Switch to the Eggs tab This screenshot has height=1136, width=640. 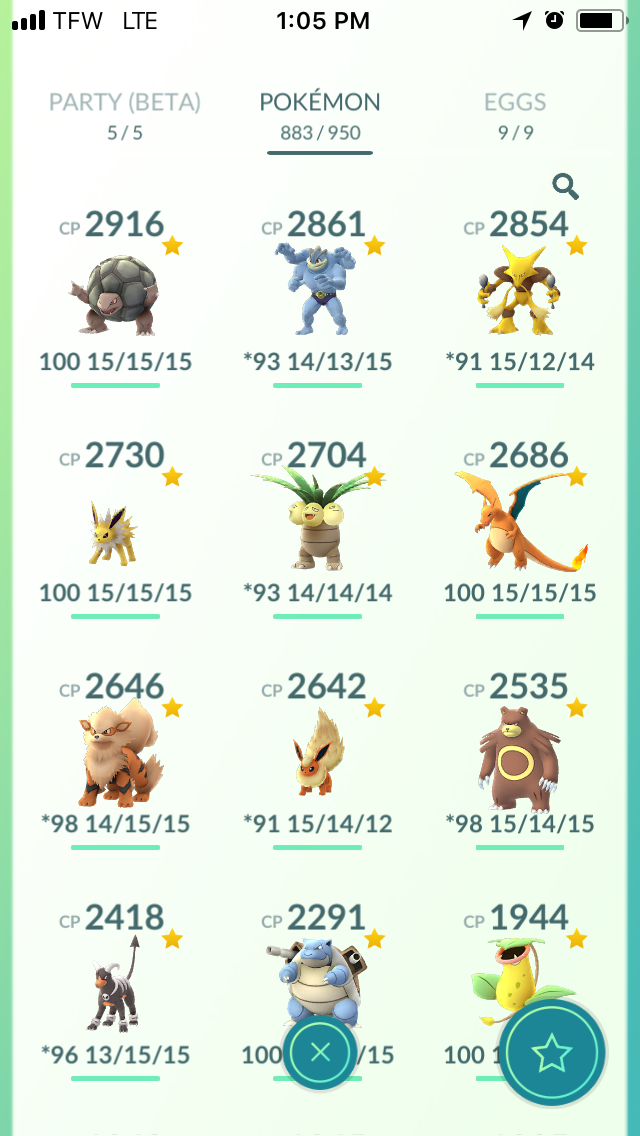515,116
